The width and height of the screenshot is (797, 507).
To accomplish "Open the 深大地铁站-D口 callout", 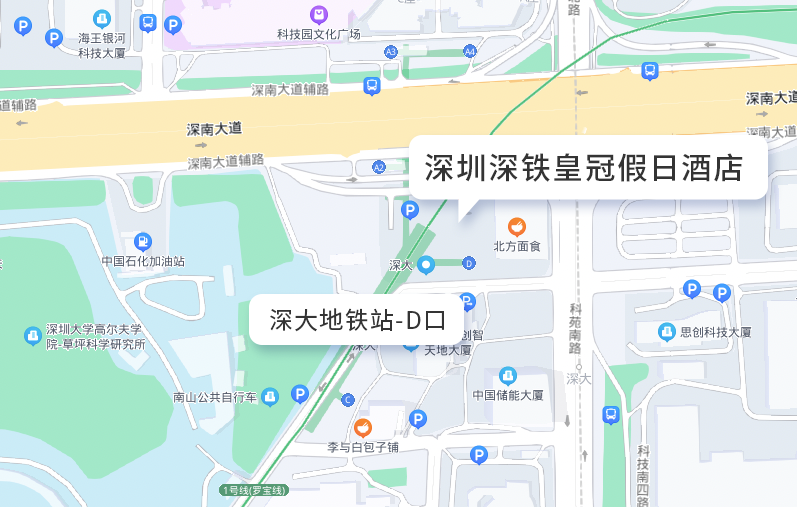I will 356,320.
